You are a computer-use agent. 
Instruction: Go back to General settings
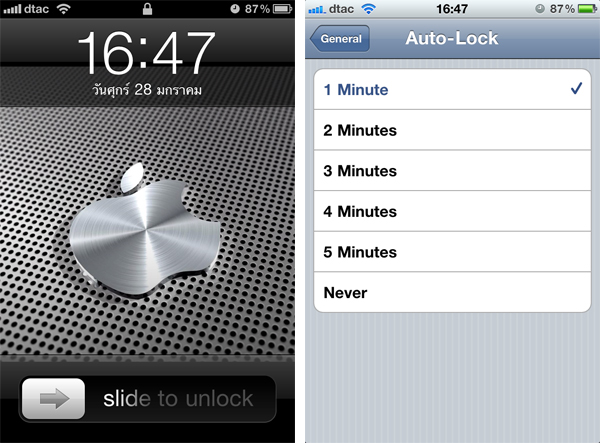340,39
